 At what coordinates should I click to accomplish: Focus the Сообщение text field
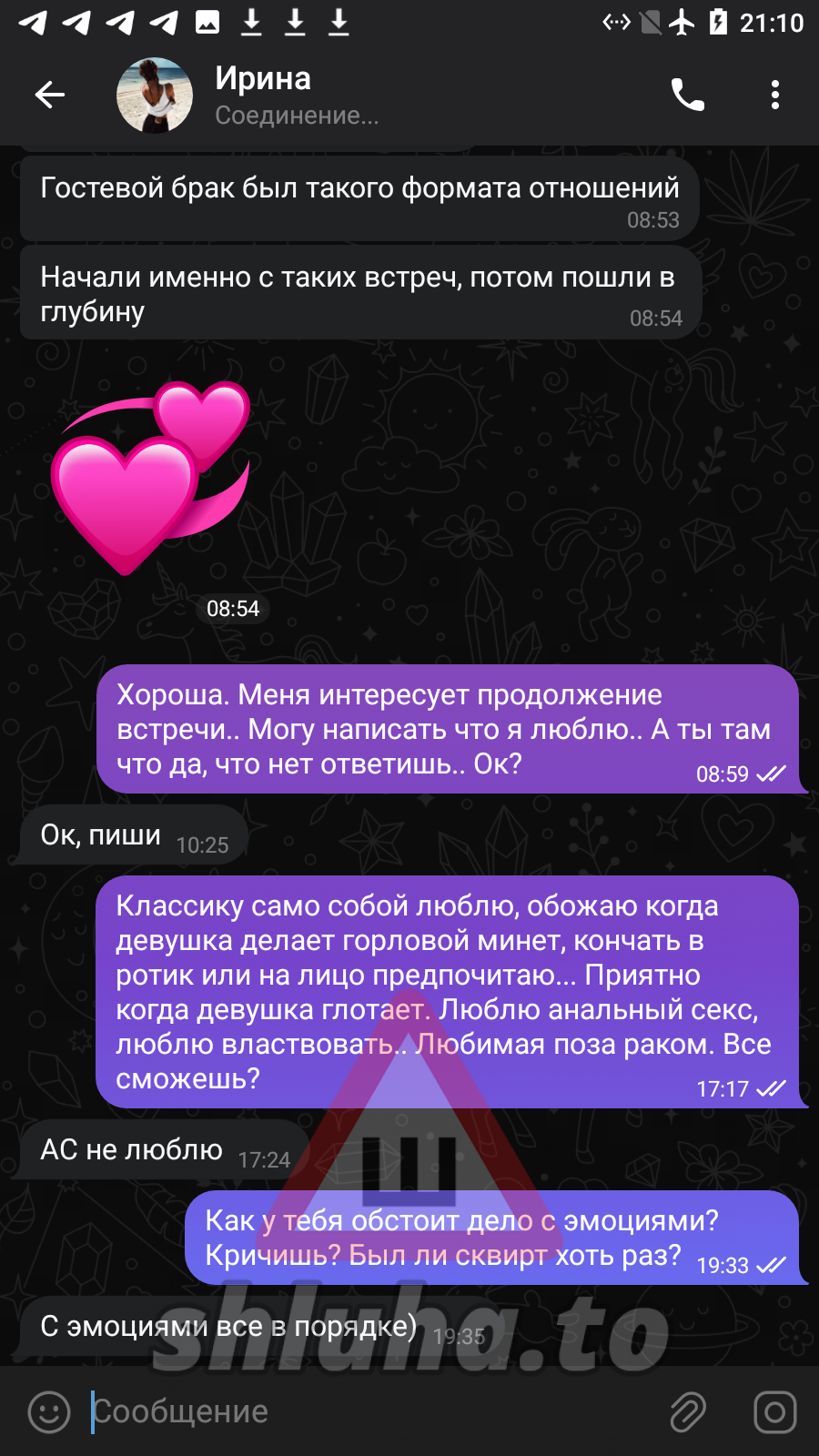tap(373, 1412)
